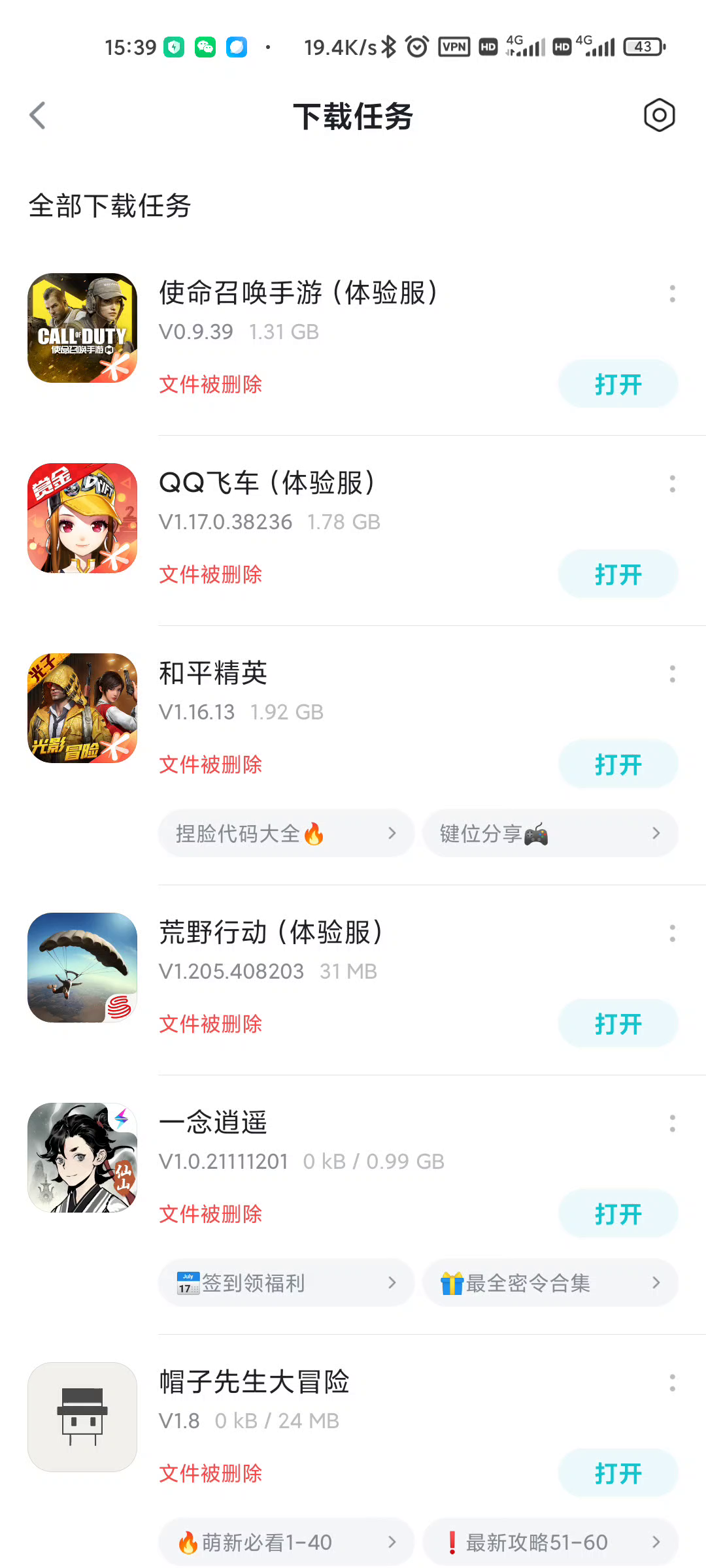
Task: Open the 捏脸代码大全 chip
Action: 286,834
